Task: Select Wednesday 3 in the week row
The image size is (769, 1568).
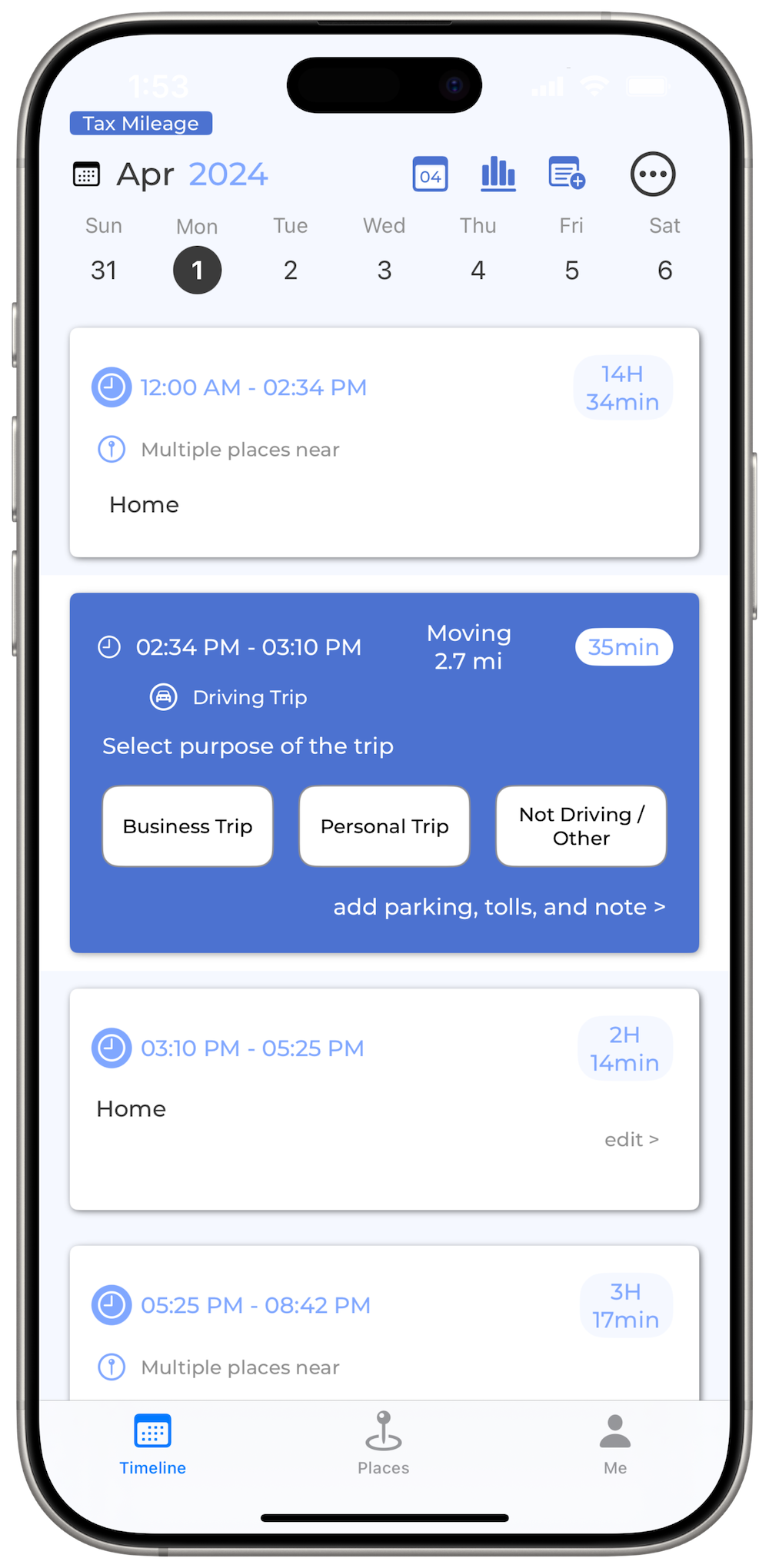Action: click(384, 270)
